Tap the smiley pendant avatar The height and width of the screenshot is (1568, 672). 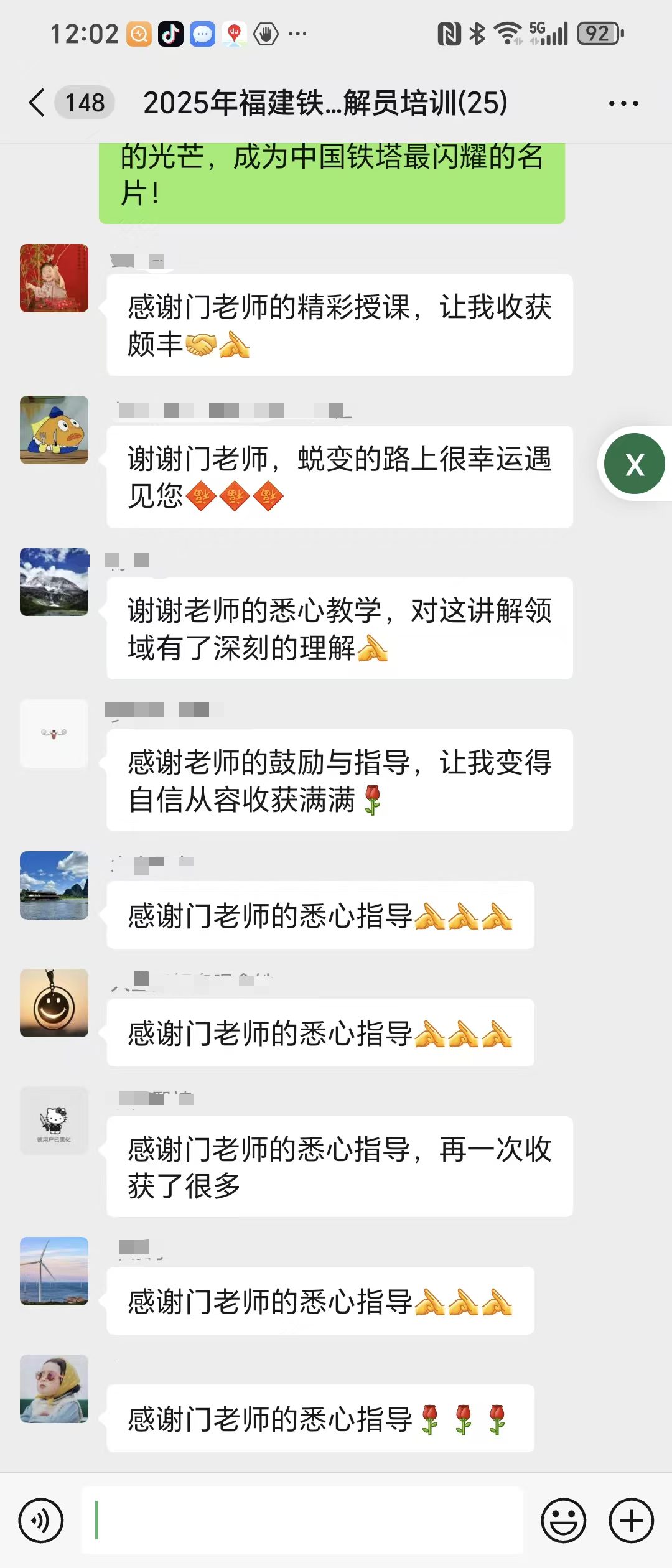click(54, 1003)
